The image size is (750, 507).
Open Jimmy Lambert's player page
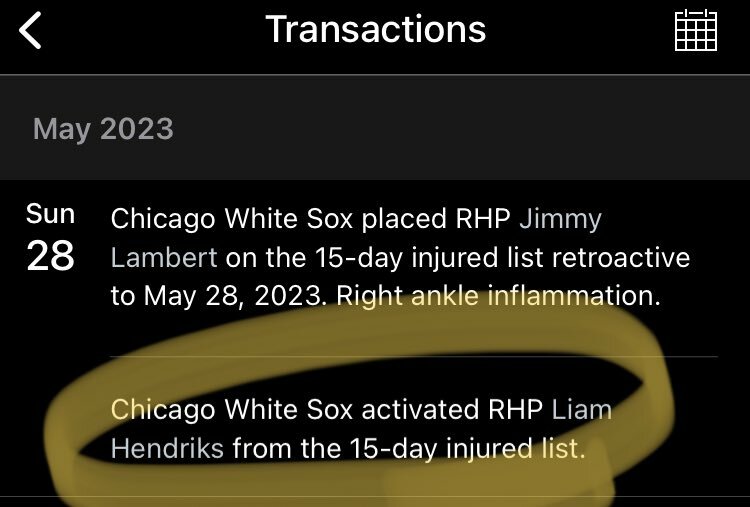[x=561, y=218]
